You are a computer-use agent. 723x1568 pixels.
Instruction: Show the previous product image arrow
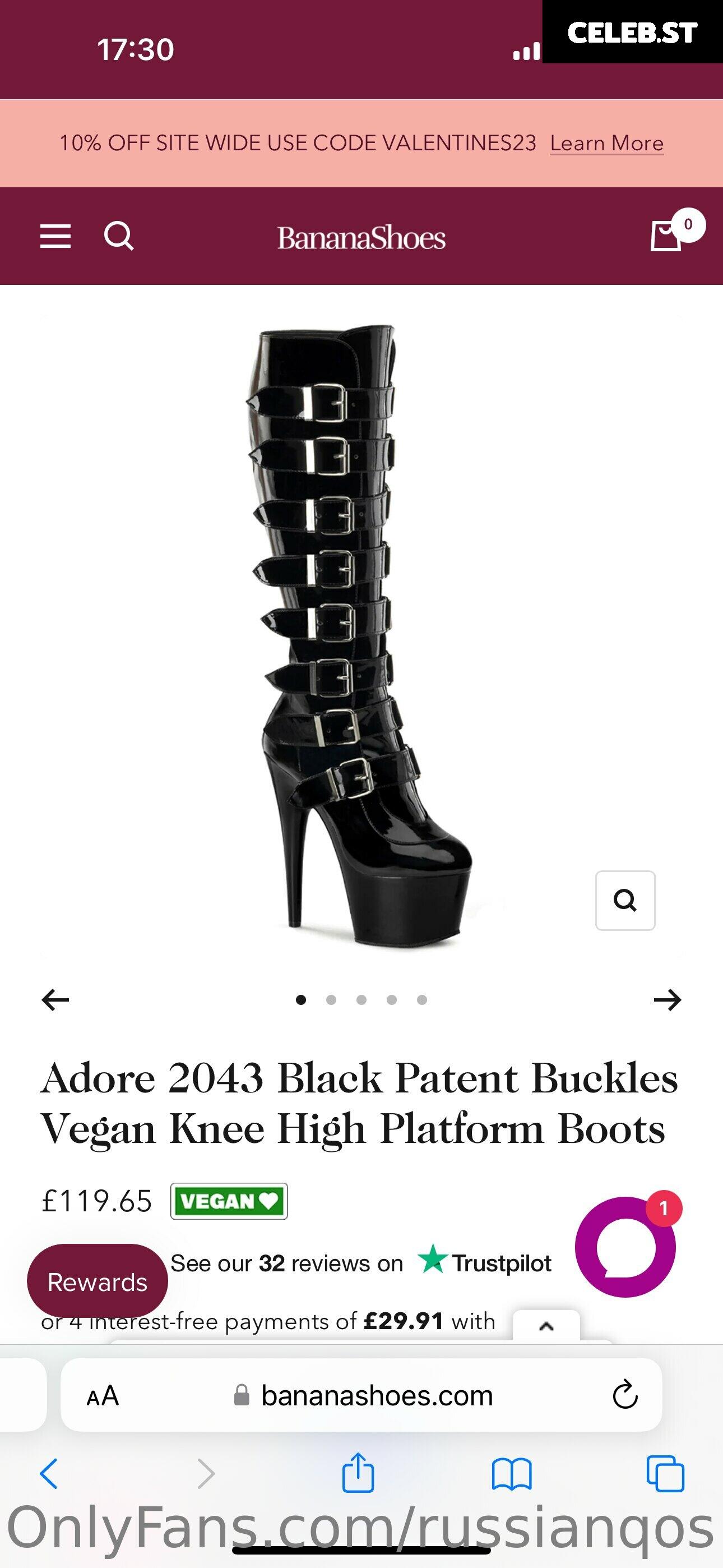pos(55,1000)
